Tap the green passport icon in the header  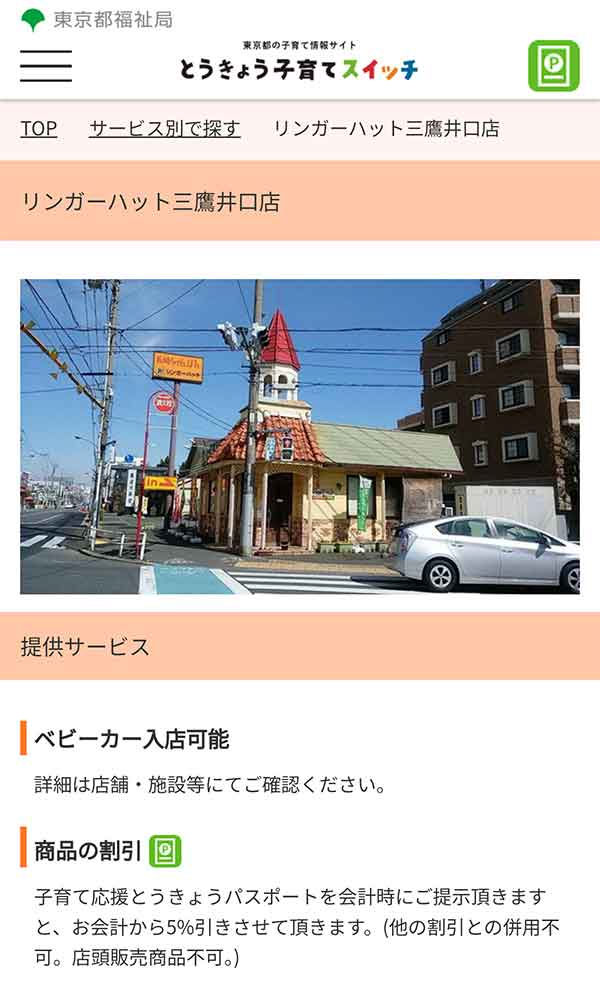coord(553,66)
